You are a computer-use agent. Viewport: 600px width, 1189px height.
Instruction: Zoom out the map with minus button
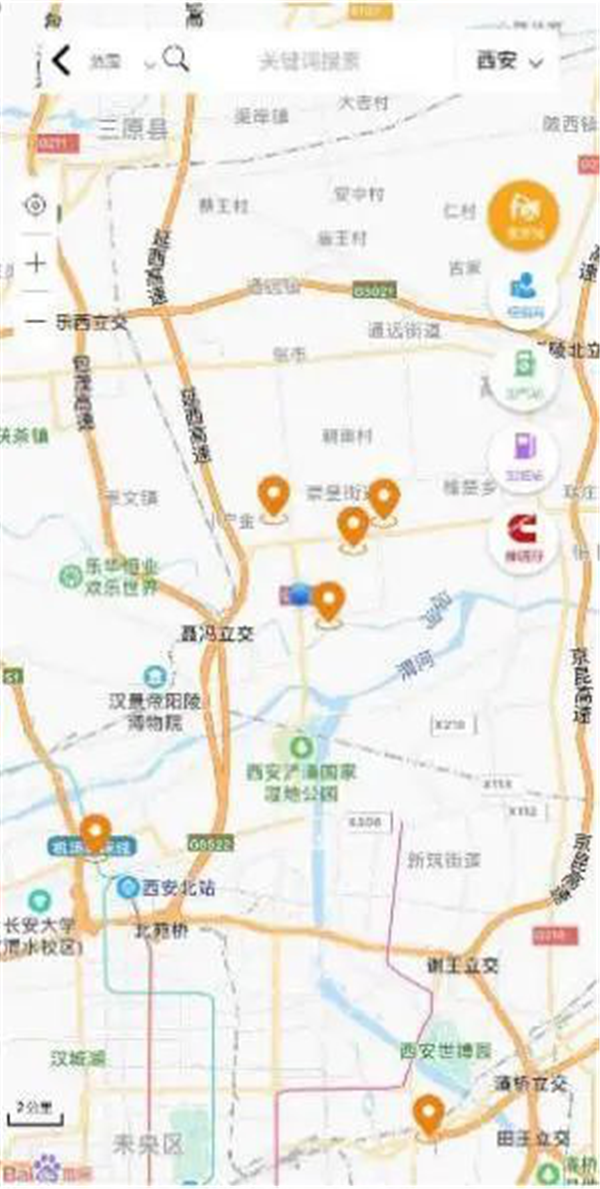[x=36, y=321]
